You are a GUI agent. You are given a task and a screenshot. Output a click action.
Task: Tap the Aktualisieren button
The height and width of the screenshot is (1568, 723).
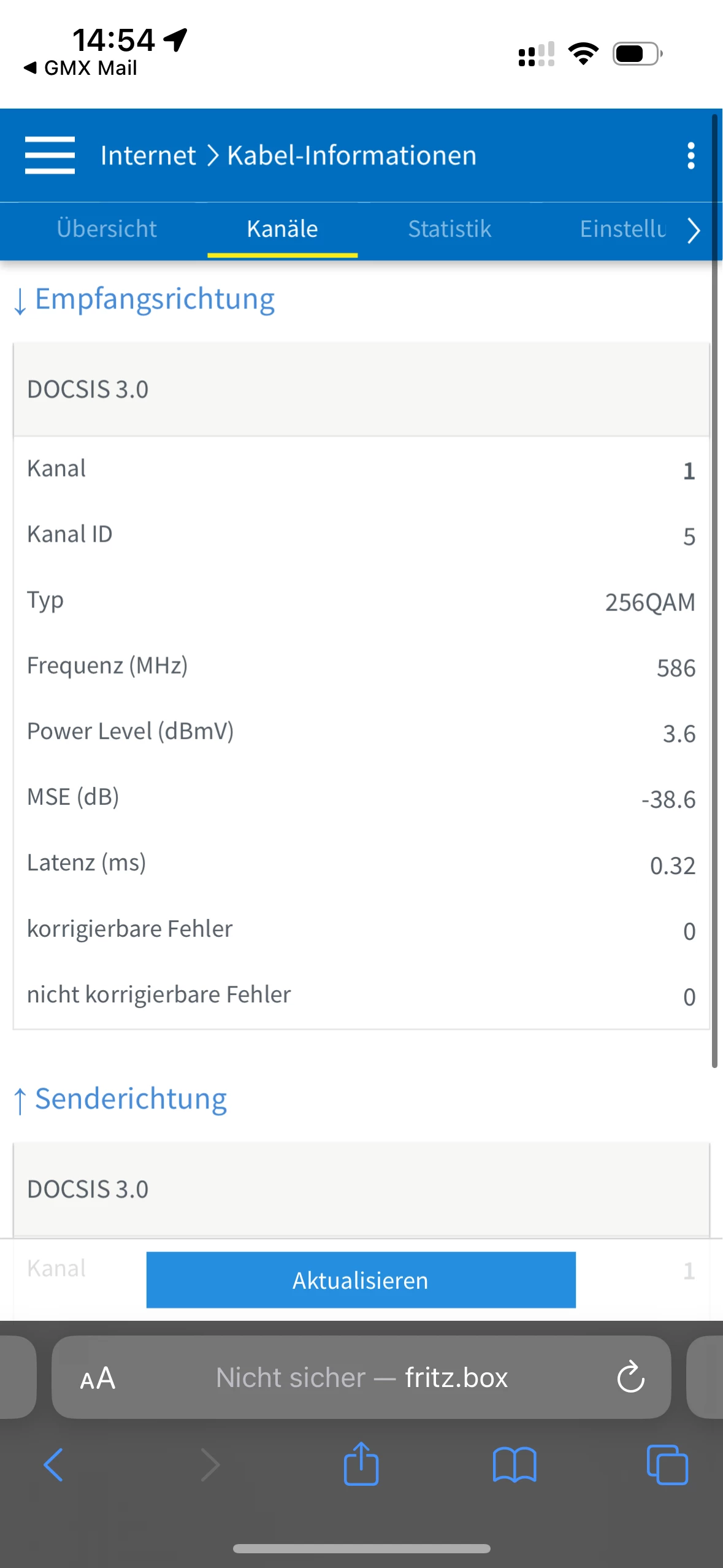coord(361,1280)
